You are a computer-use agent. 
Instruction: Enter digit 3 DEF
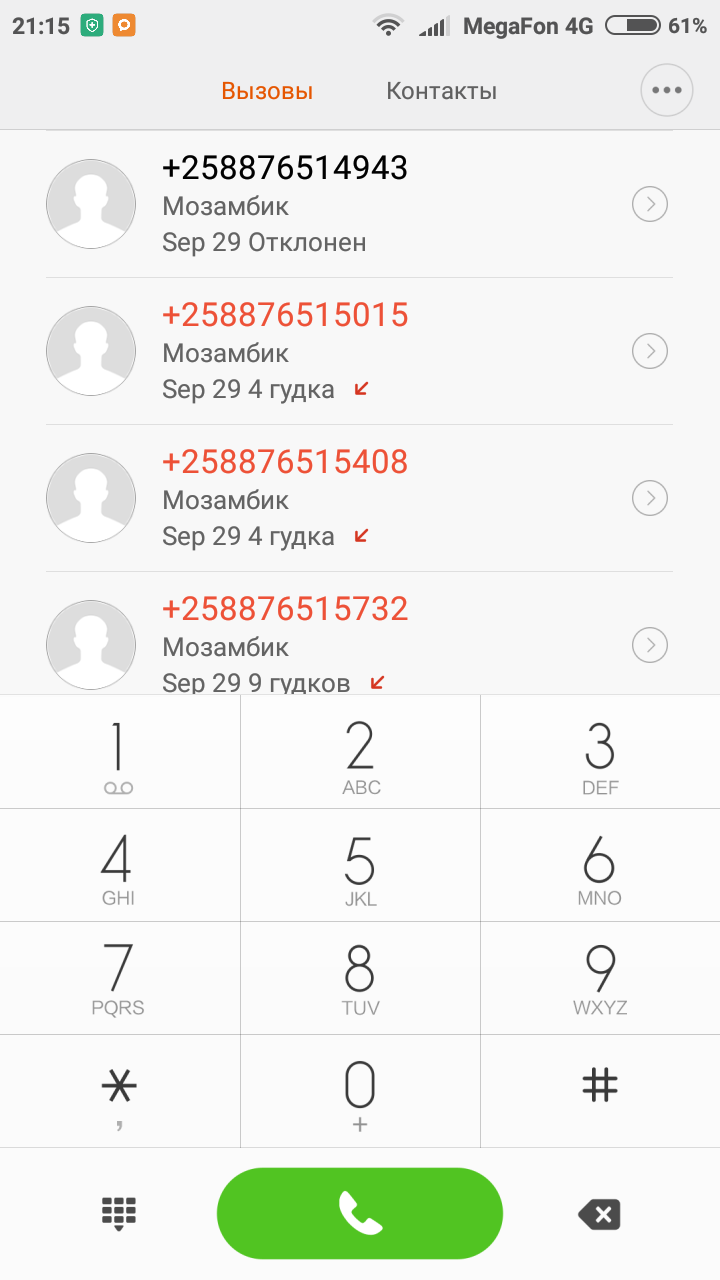pos(600,755)
